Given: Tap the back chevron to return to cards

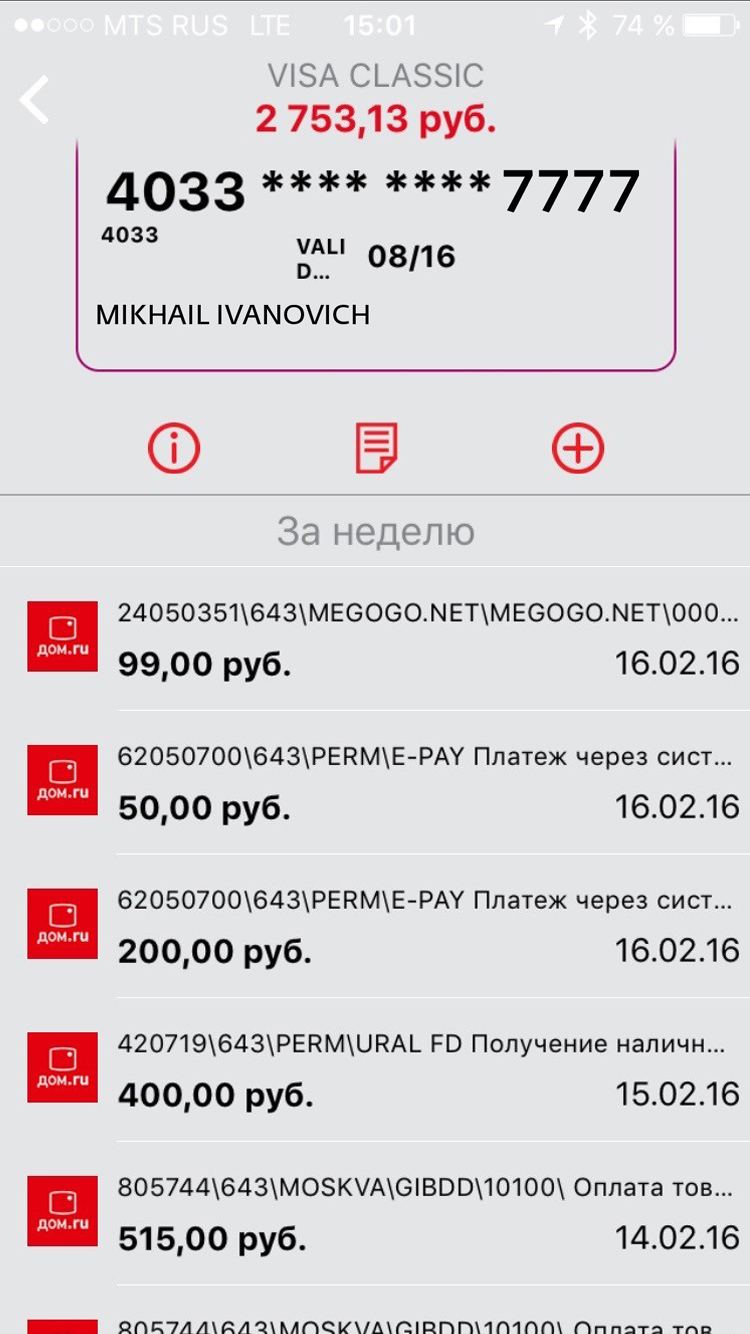Looking at the screenshot, I should pyautogui.click(x=33, y=99).
